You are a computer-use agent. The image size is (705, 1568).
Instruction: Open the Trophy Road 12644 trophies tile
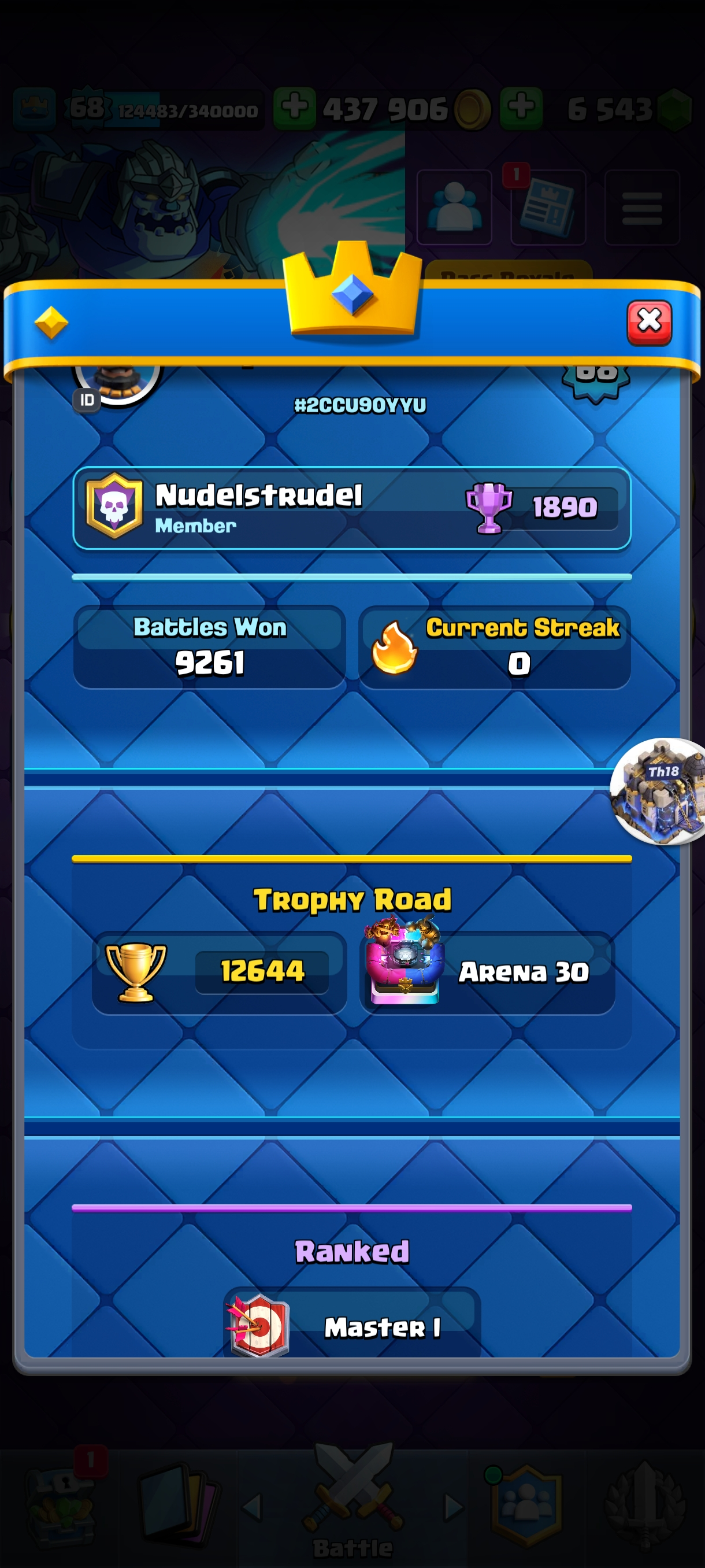(219, 972)
